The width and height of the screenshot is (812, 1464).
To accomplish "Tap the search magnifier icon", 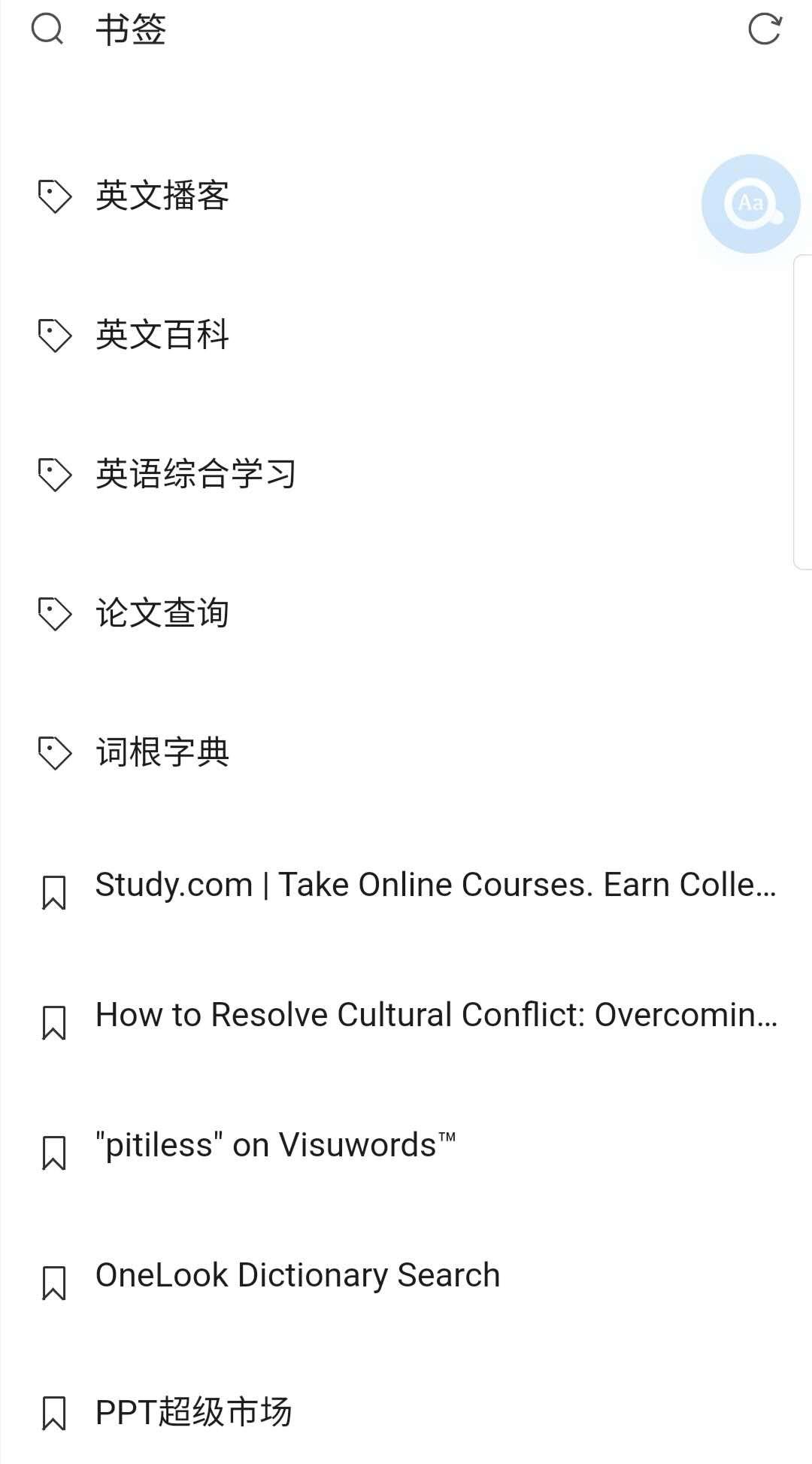I will tap(47, 30).
